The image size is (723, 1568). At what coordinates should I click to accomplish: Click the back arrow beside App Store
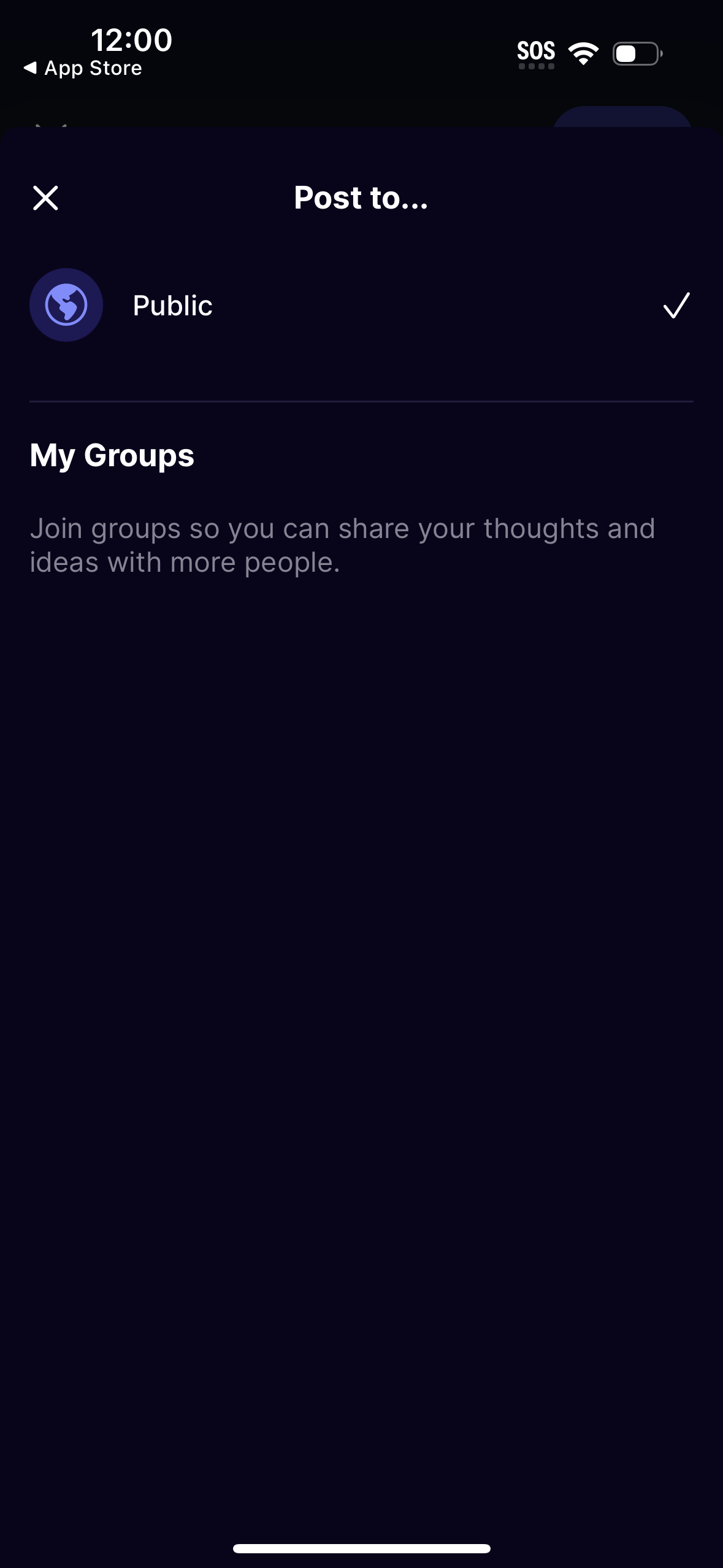click(x=30, y=67)
